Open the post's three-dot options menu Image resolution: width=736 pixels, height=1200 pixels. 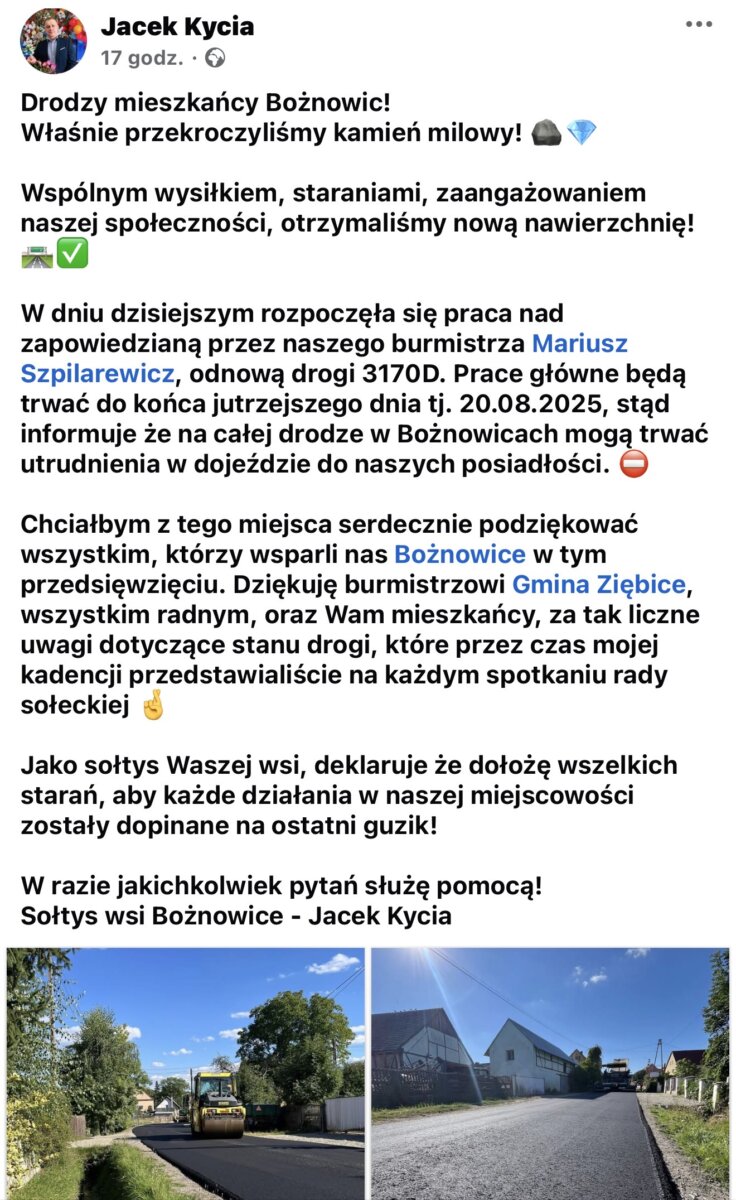point(698,24)
